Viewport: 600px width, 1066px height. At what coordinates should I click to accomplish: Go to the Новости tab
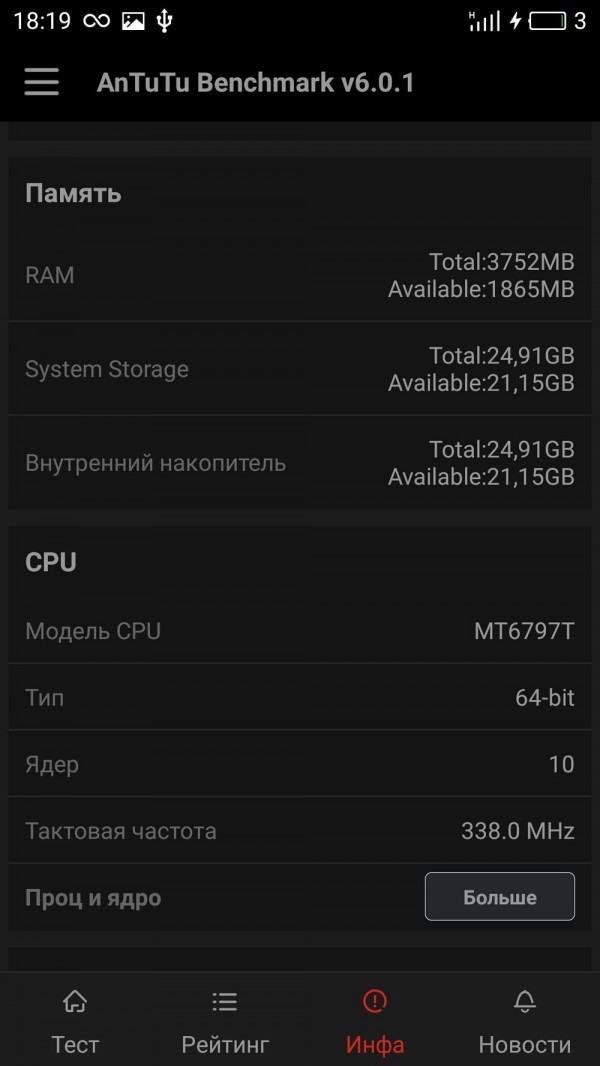click(525, 1021)
